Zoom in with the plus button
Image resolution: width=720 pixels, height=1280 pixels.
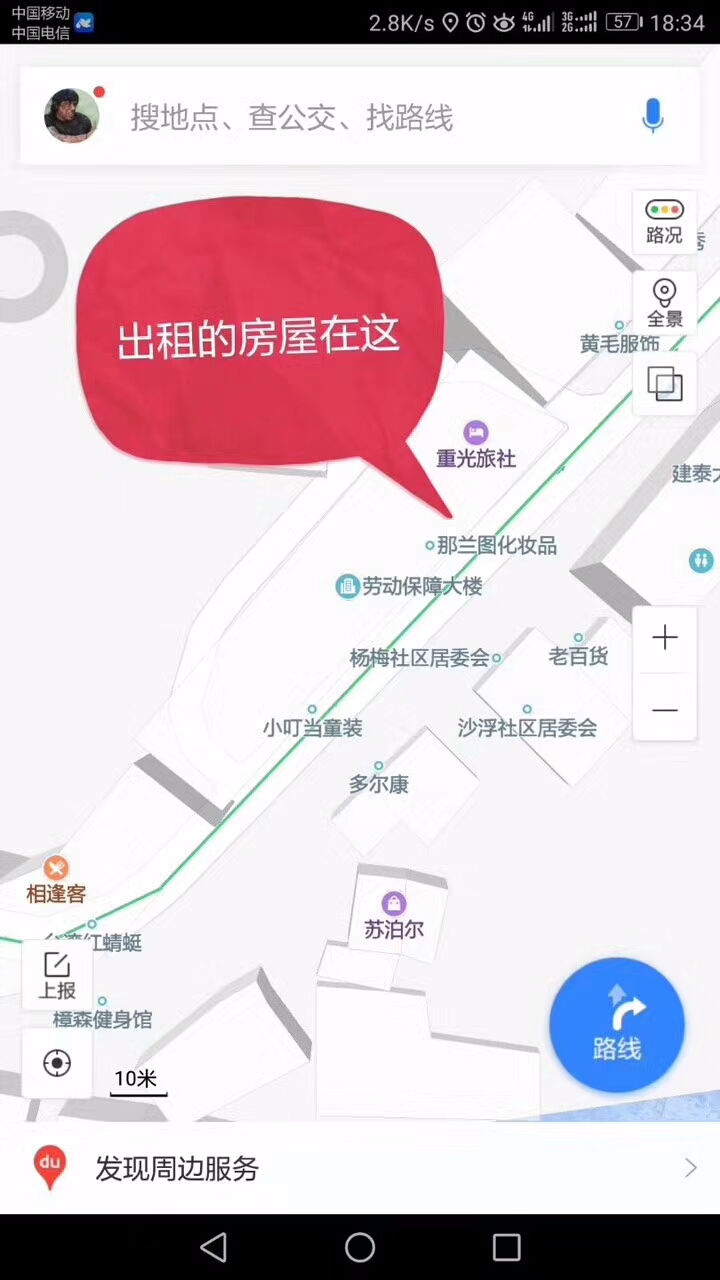pyautogui.click(x=664, y=638)
